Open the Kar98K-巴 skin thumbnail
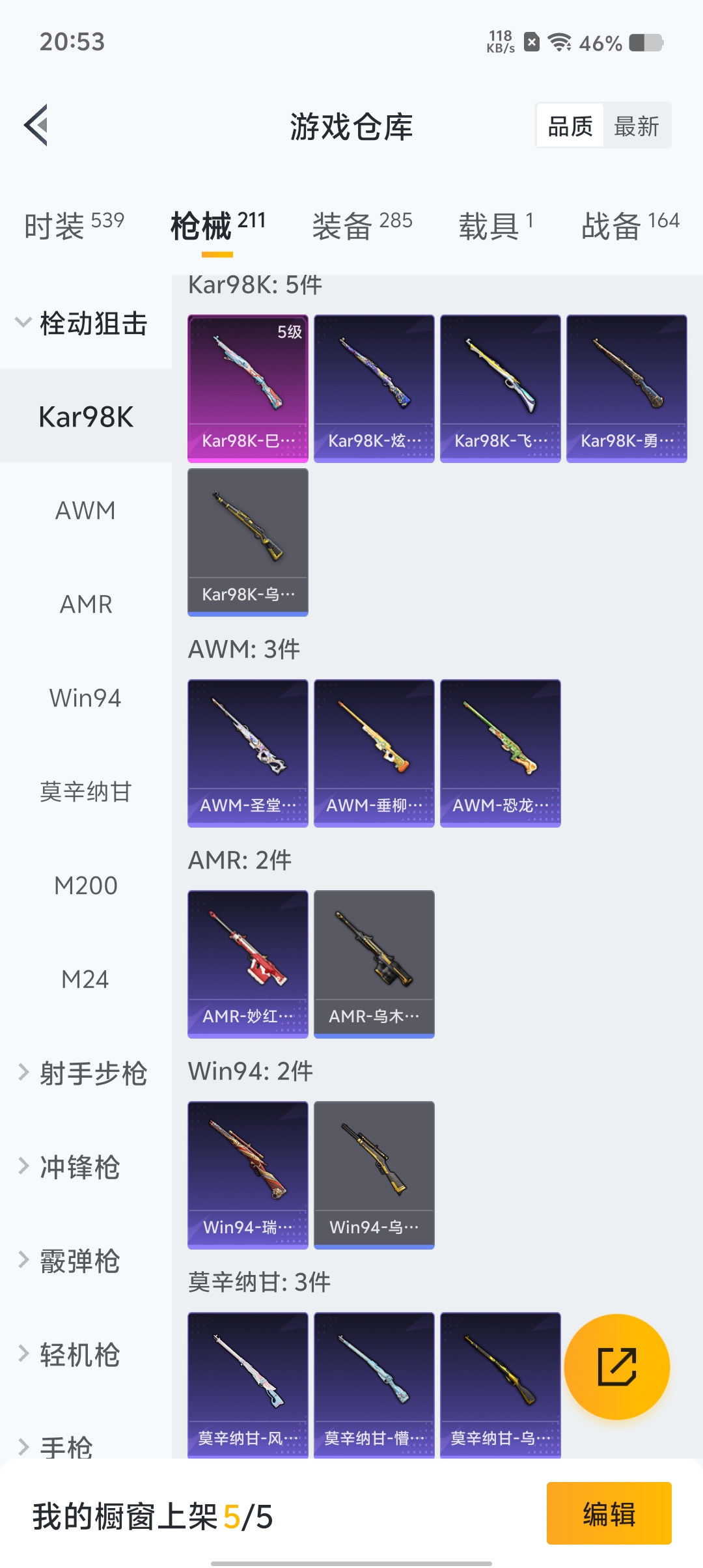The image size is (703, 1568). (x=247, y=387)
